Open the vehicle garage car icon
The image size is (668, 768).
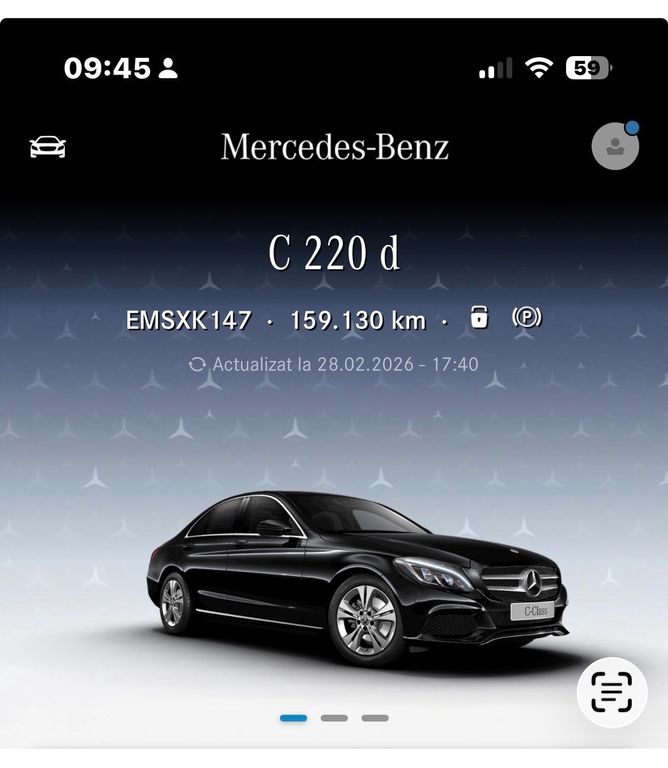click(47, 148)
